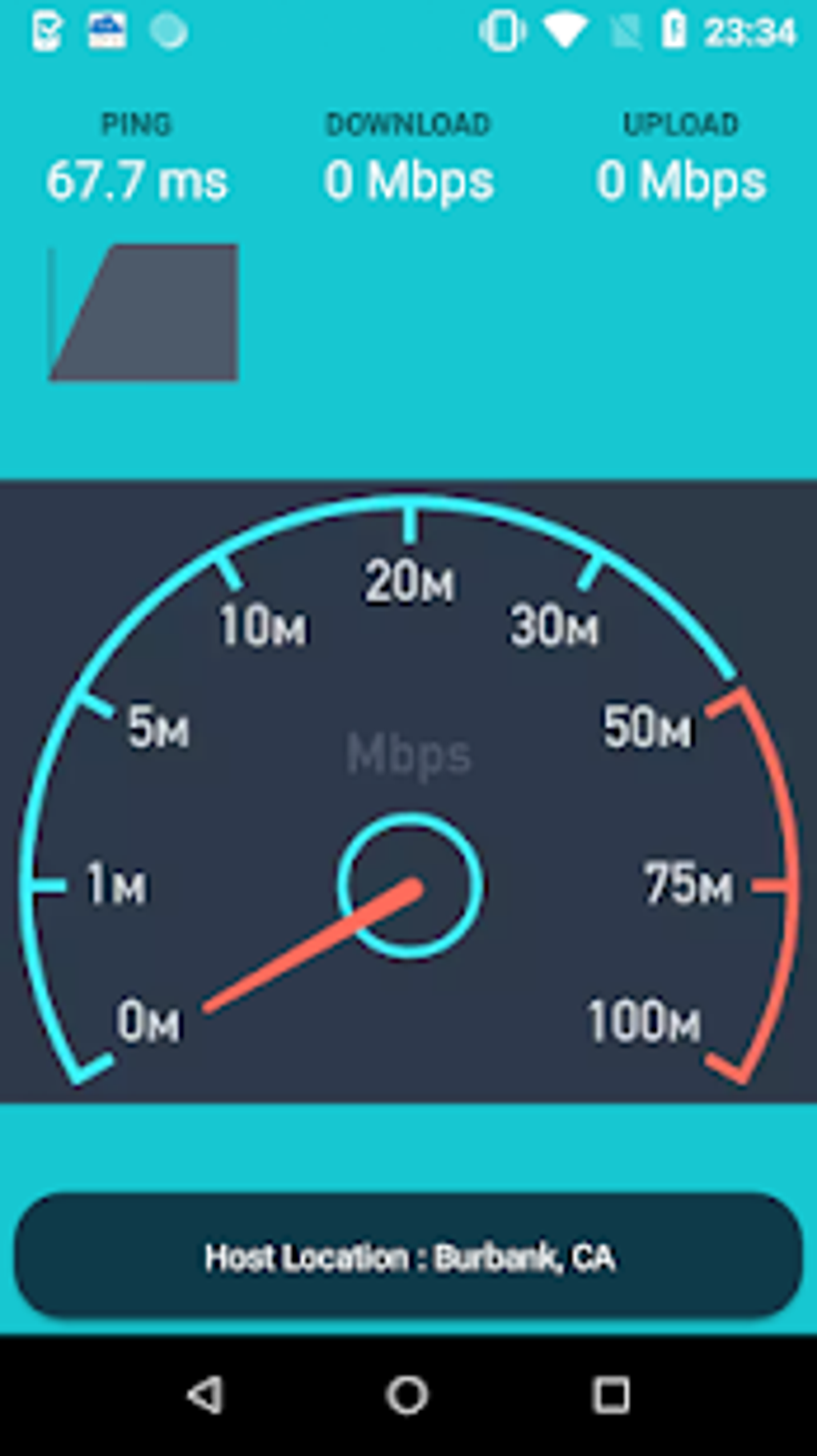Go back with the system back button

[205, 1396]
